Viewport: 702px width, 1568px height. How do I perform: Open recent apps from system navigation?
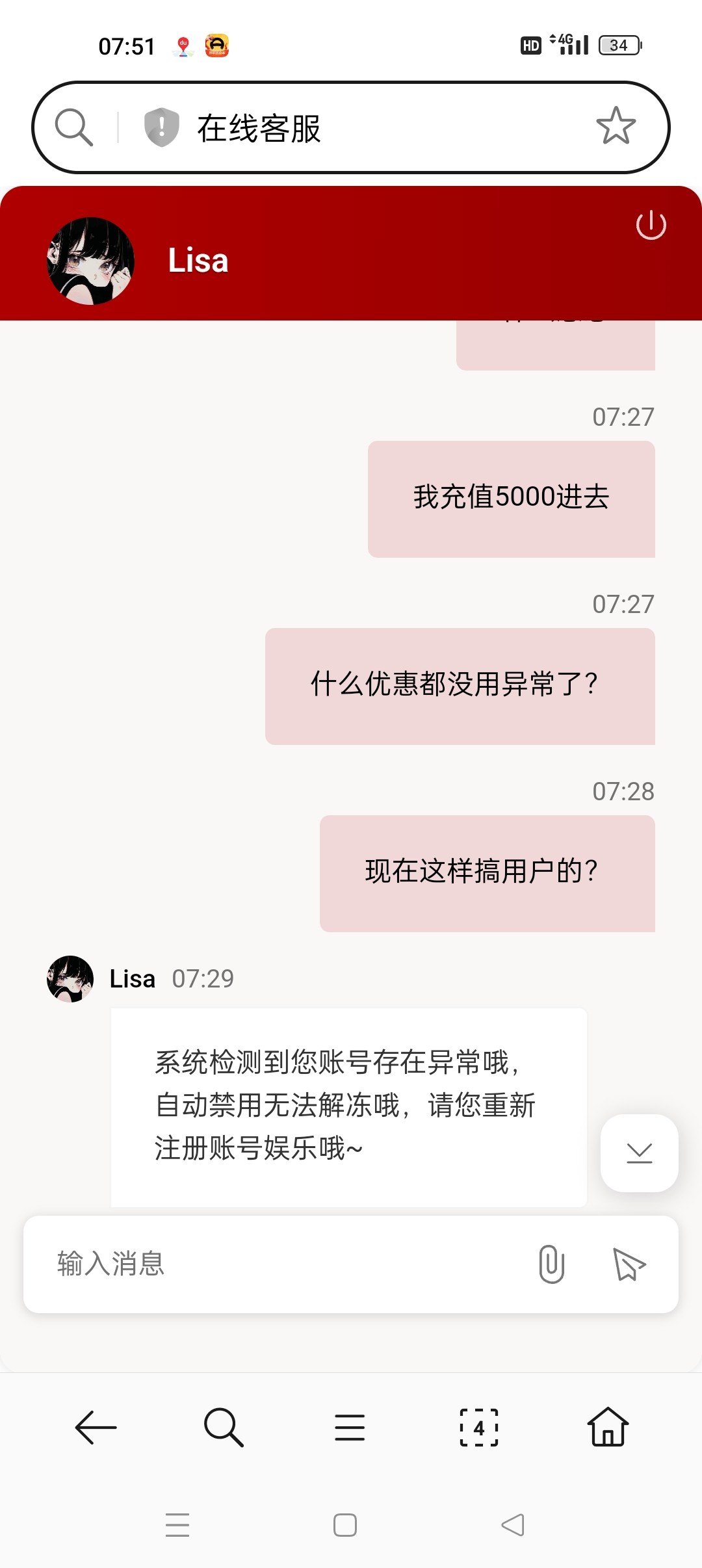pyautogui.click(x=177, y=1524)
